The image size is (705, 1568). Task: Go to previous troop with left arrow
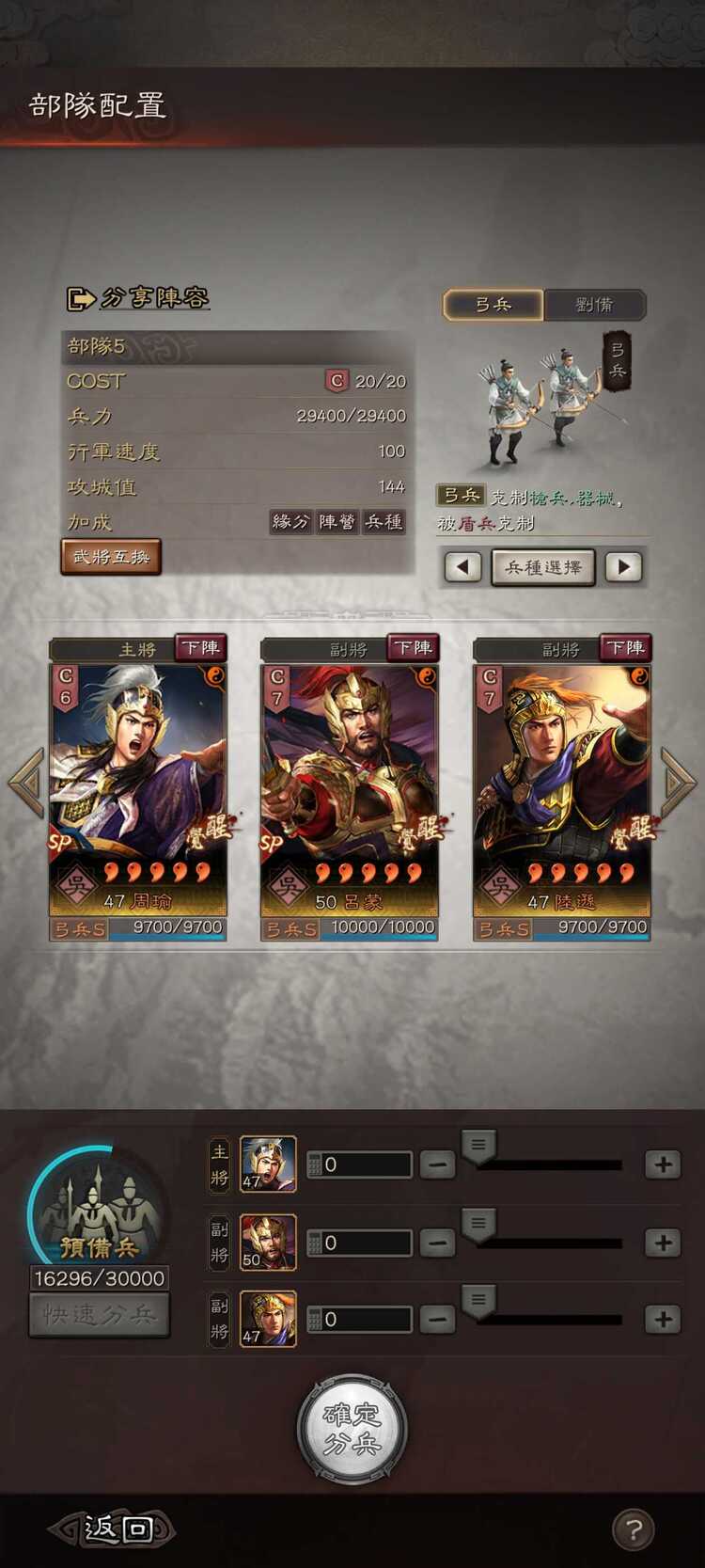click(25, 782)
